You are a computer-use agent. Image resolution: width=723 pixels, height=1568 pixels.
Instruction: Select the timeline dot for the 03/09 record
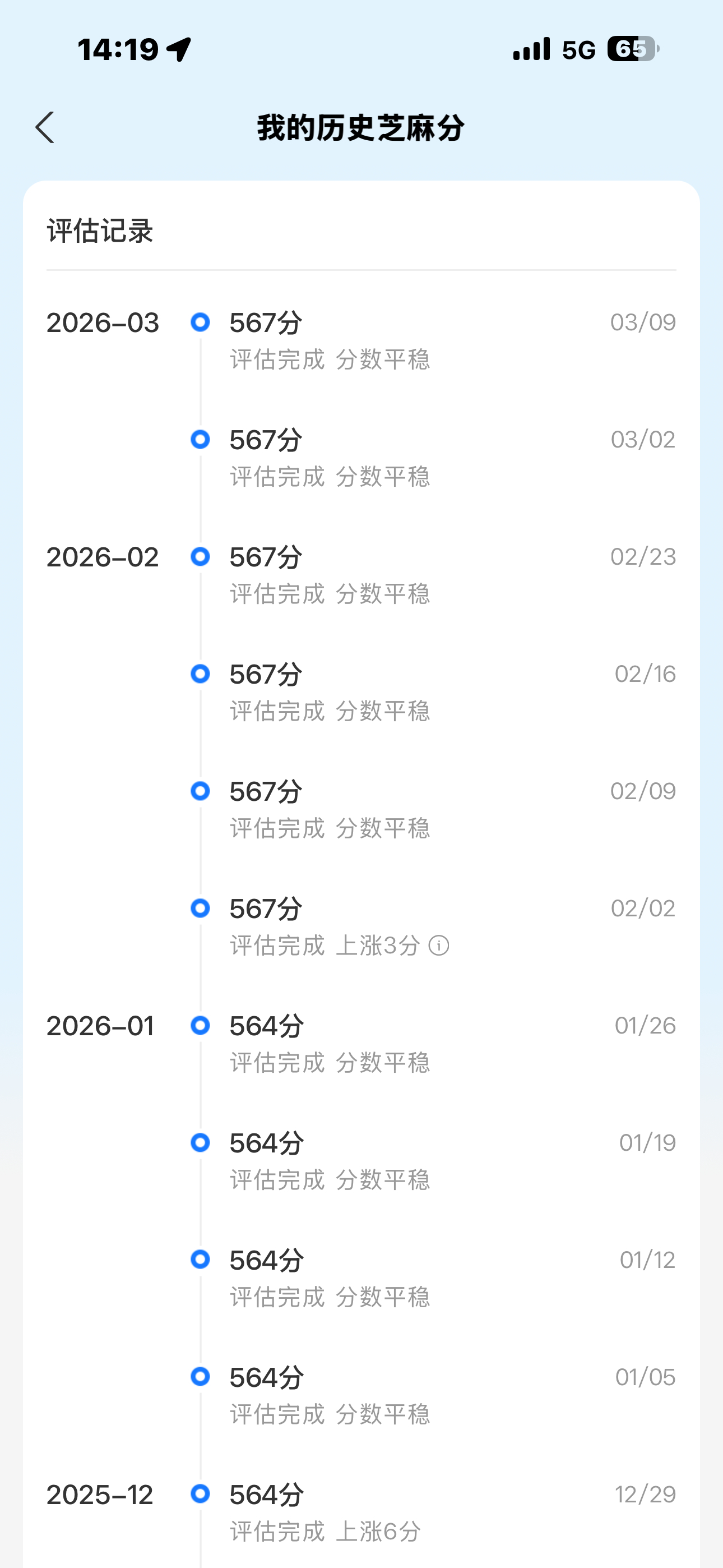(x=200, y=322)
